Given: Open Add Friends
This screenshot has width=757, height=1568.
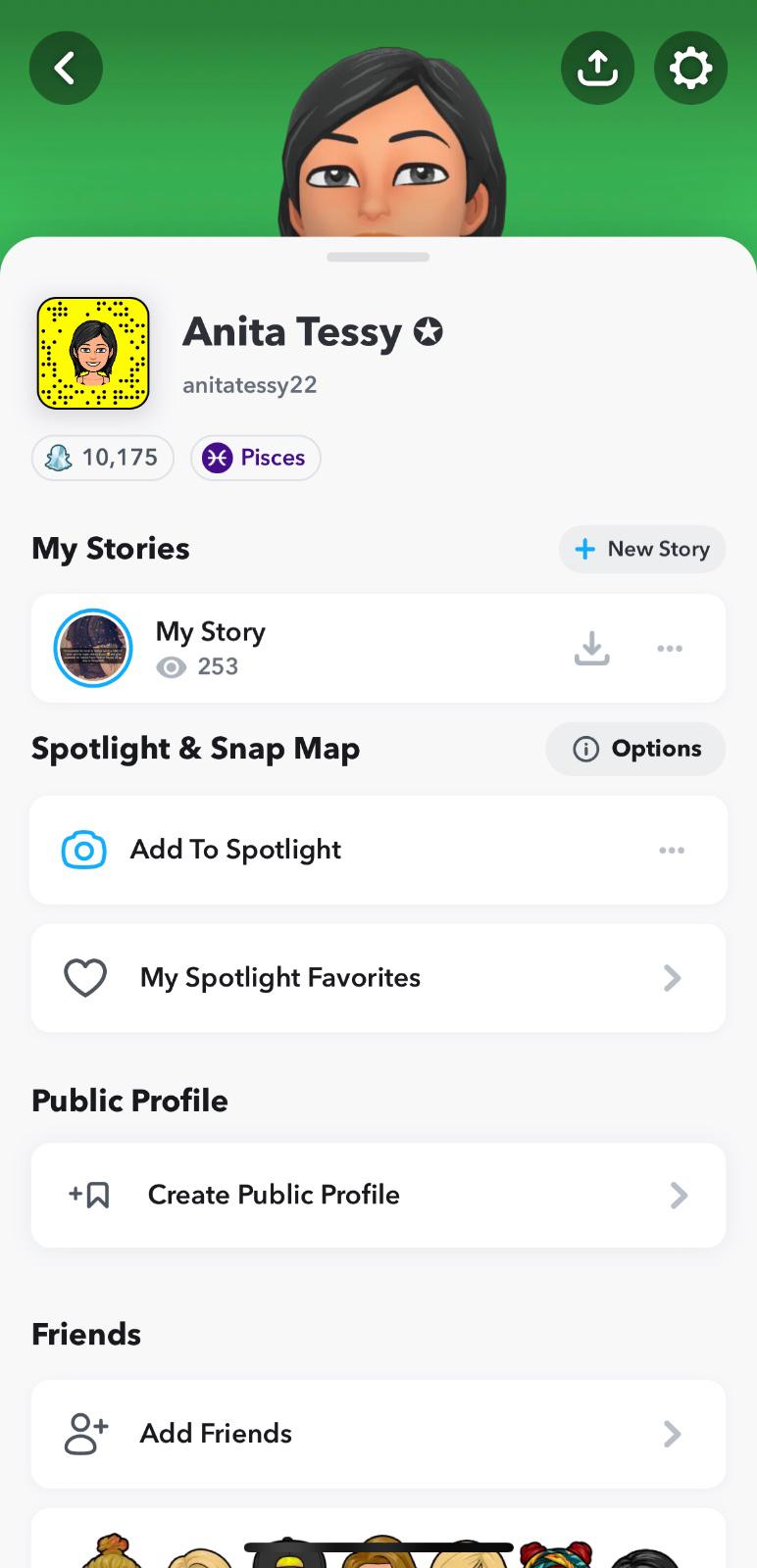Looking at the screenshot, I should tap(378, 1434).
